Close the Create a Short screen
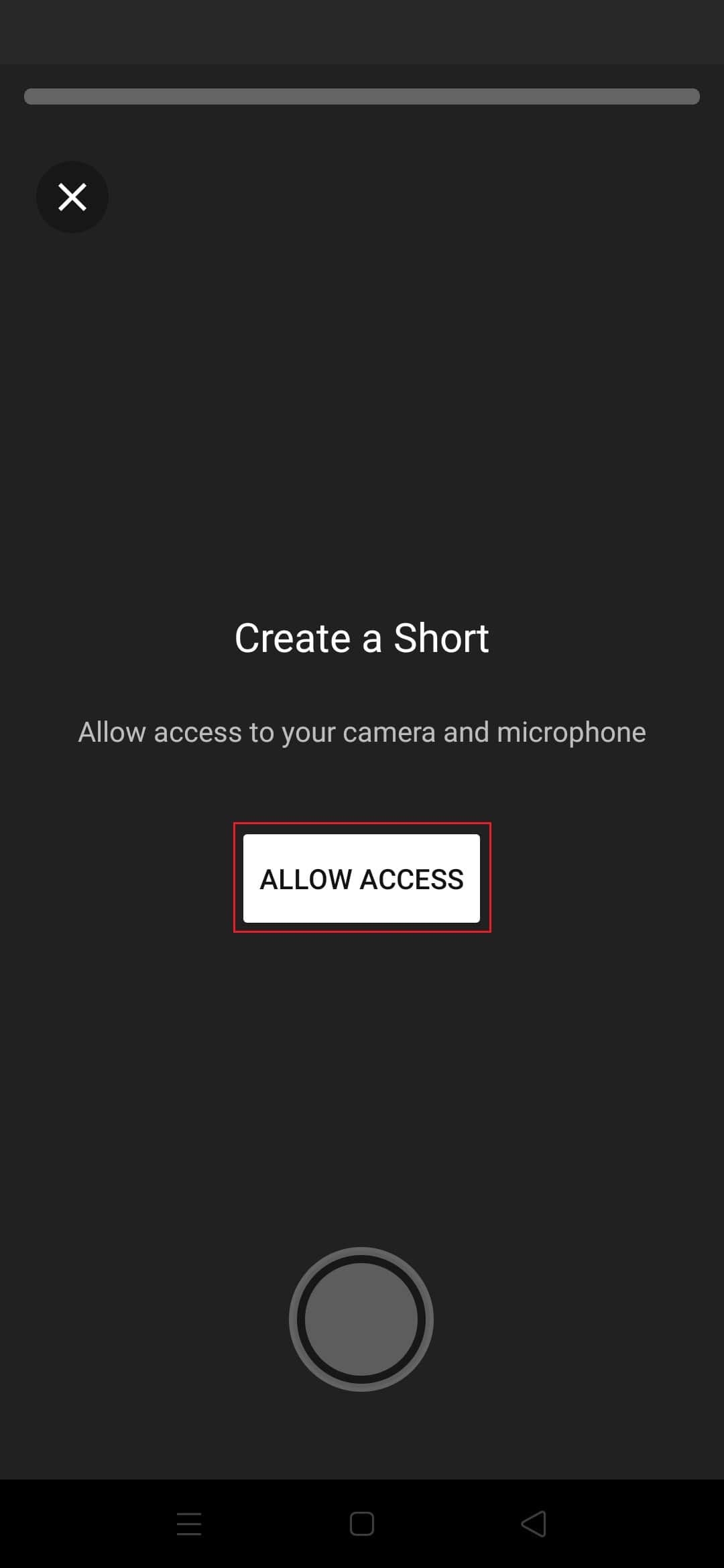 (x=72, y=197)
